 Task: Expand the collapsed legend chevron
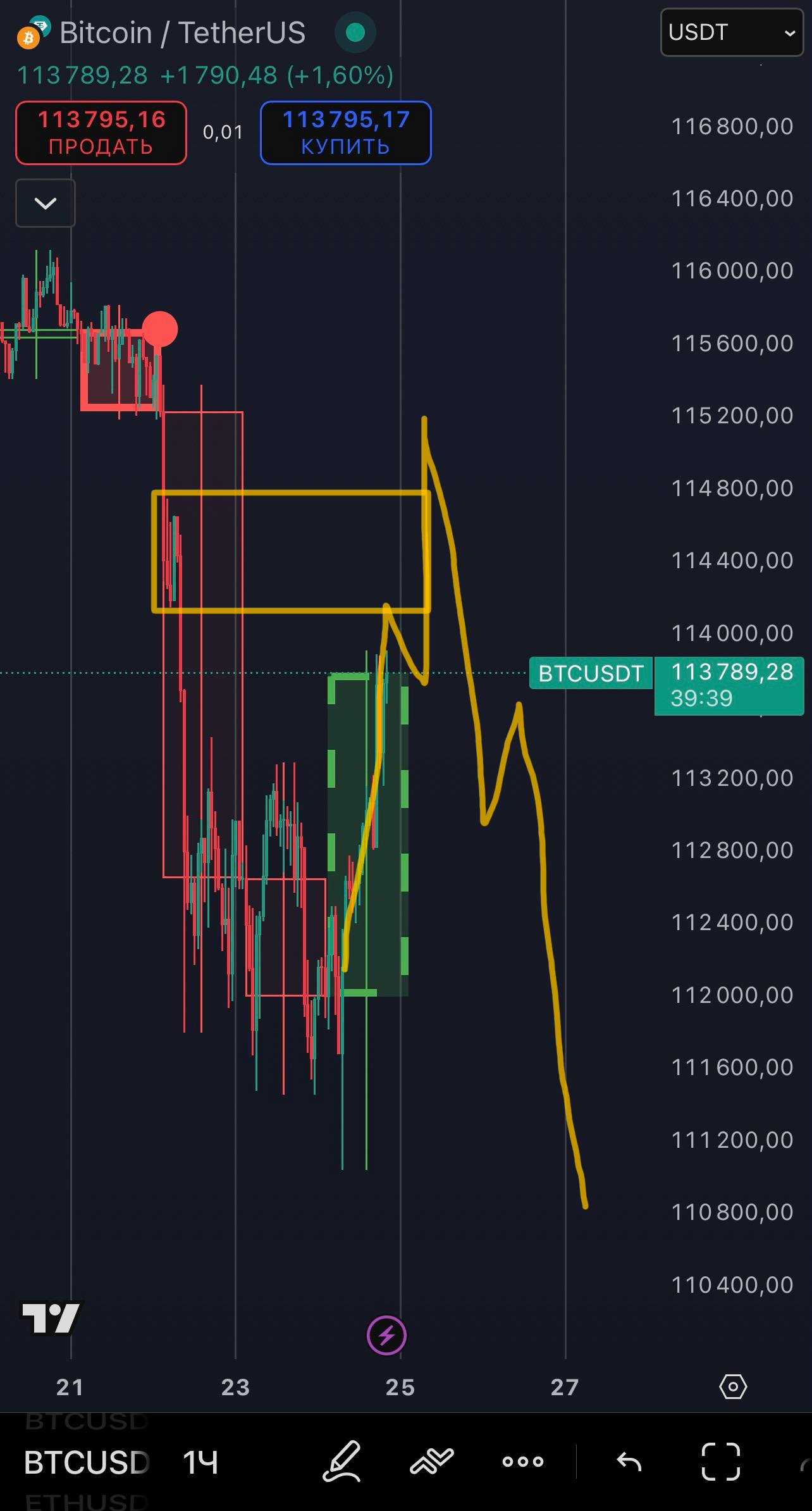[x=46, y=203]
